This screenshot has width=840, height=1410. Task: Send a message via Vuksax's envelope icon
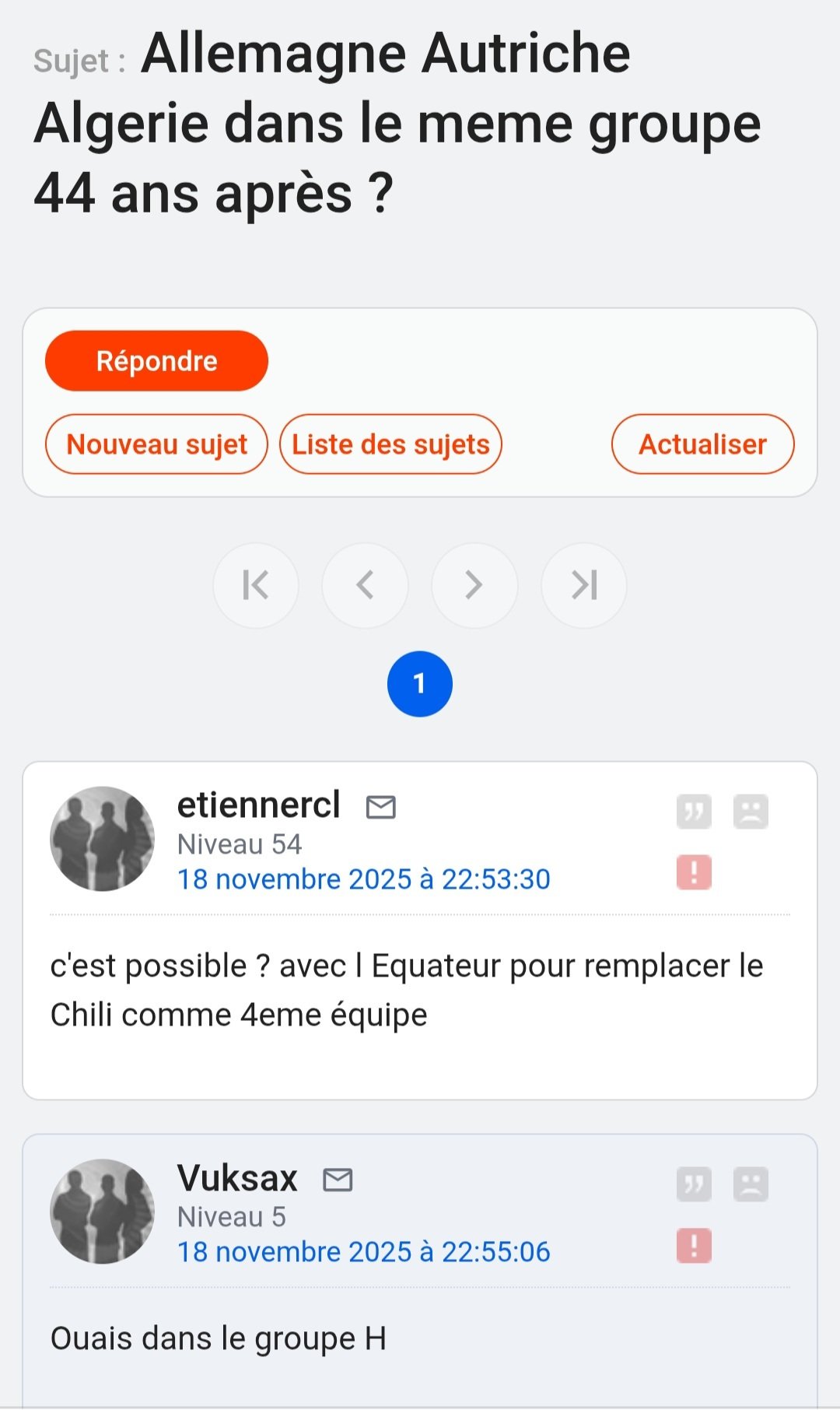(338, 1181)
